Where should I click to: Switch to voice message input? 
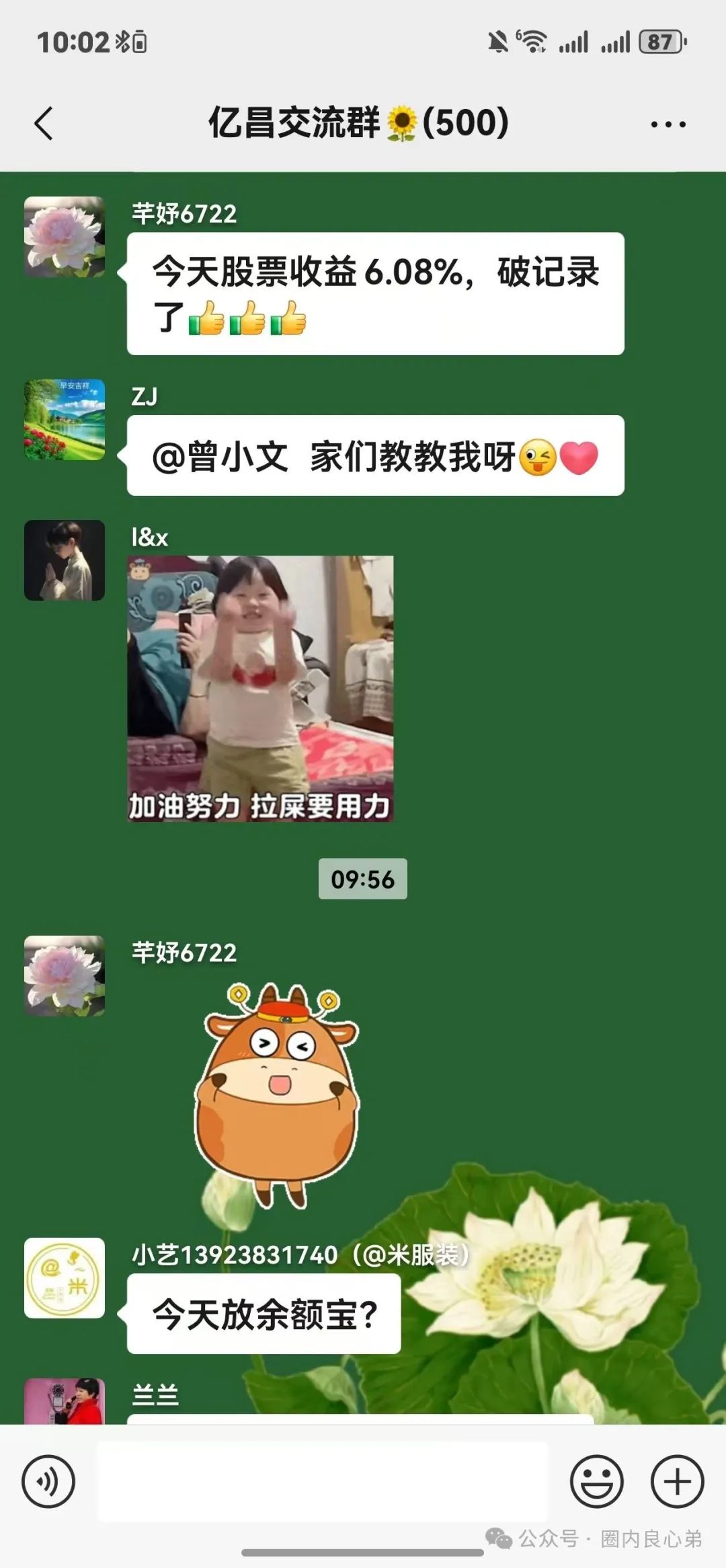click(x=48, y=1481)
